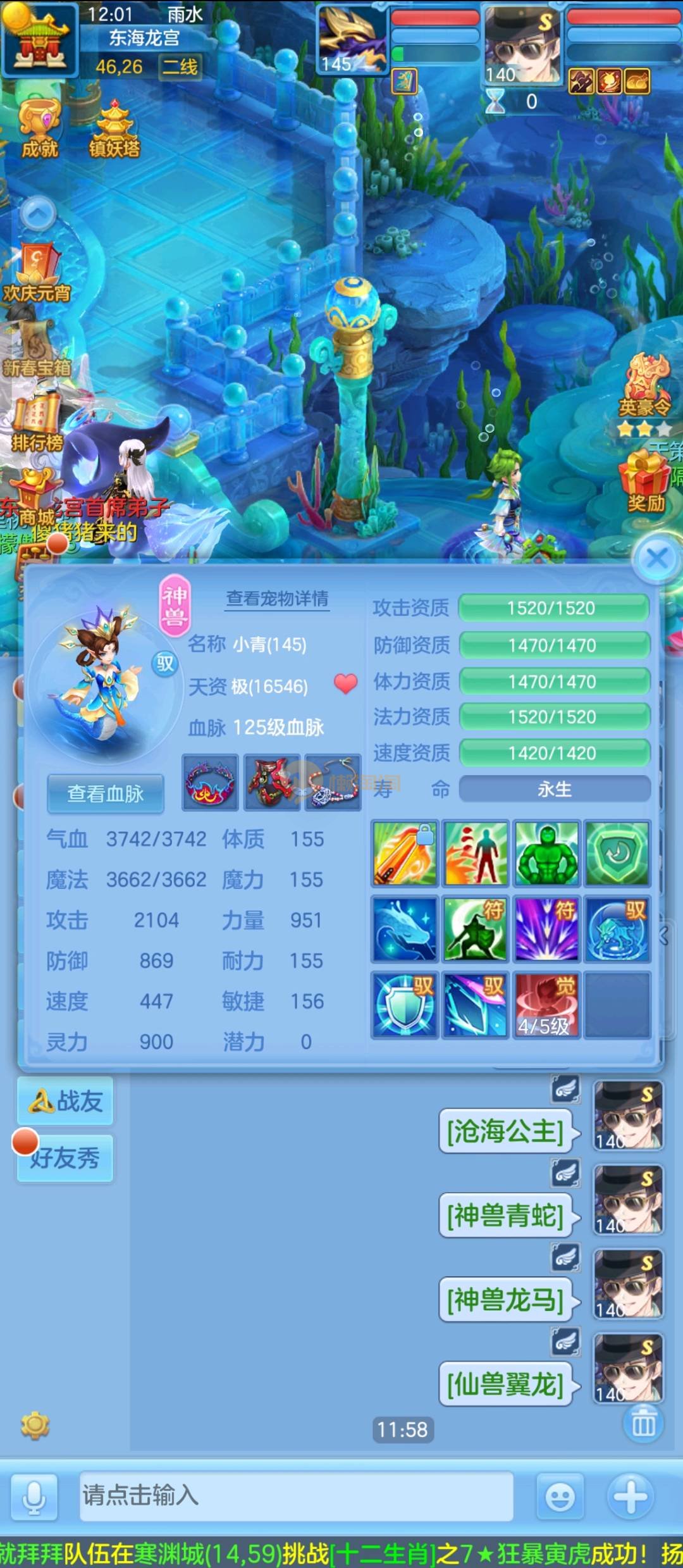Open the [仙兽翼龙] chat link
The width and height of the screenshot is (683, 1568).
(x=505, y=1384)
